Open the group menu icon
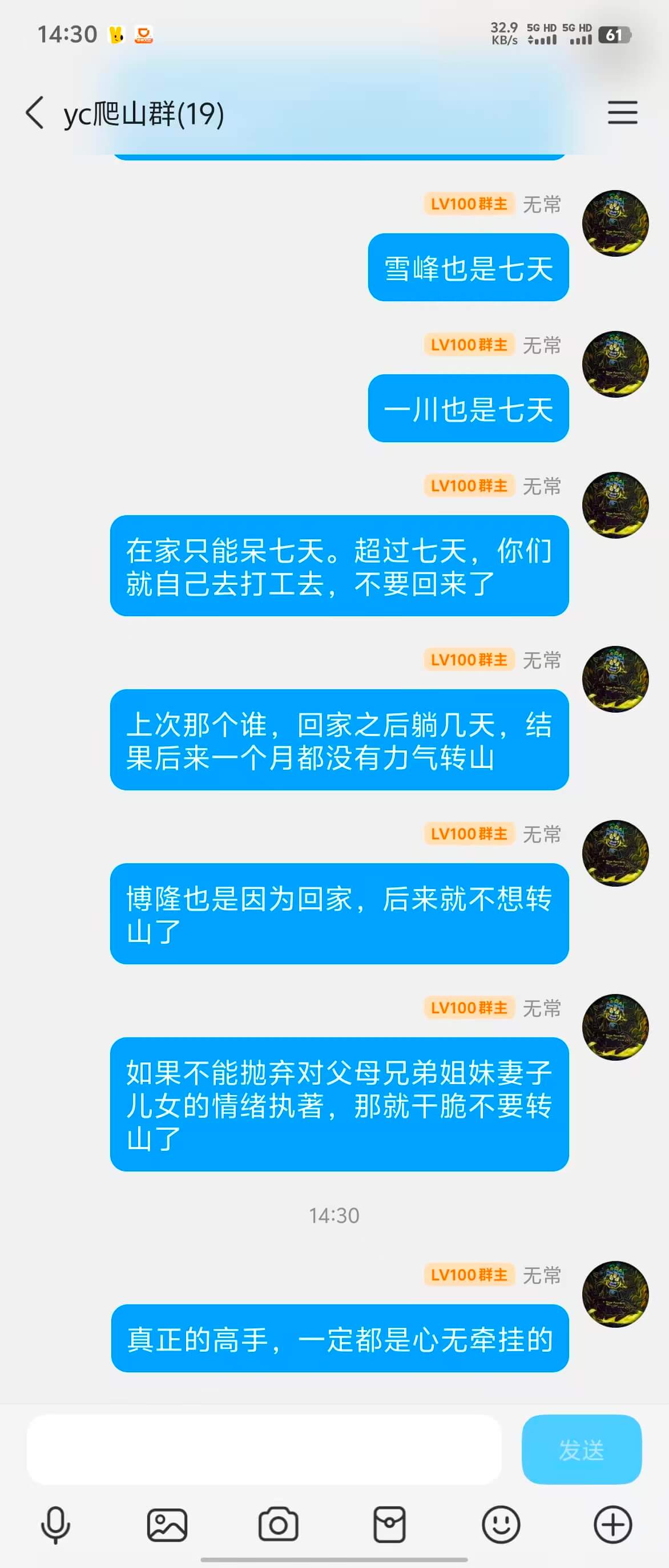This screenshot has width=669, height=1568. [622, 113]
